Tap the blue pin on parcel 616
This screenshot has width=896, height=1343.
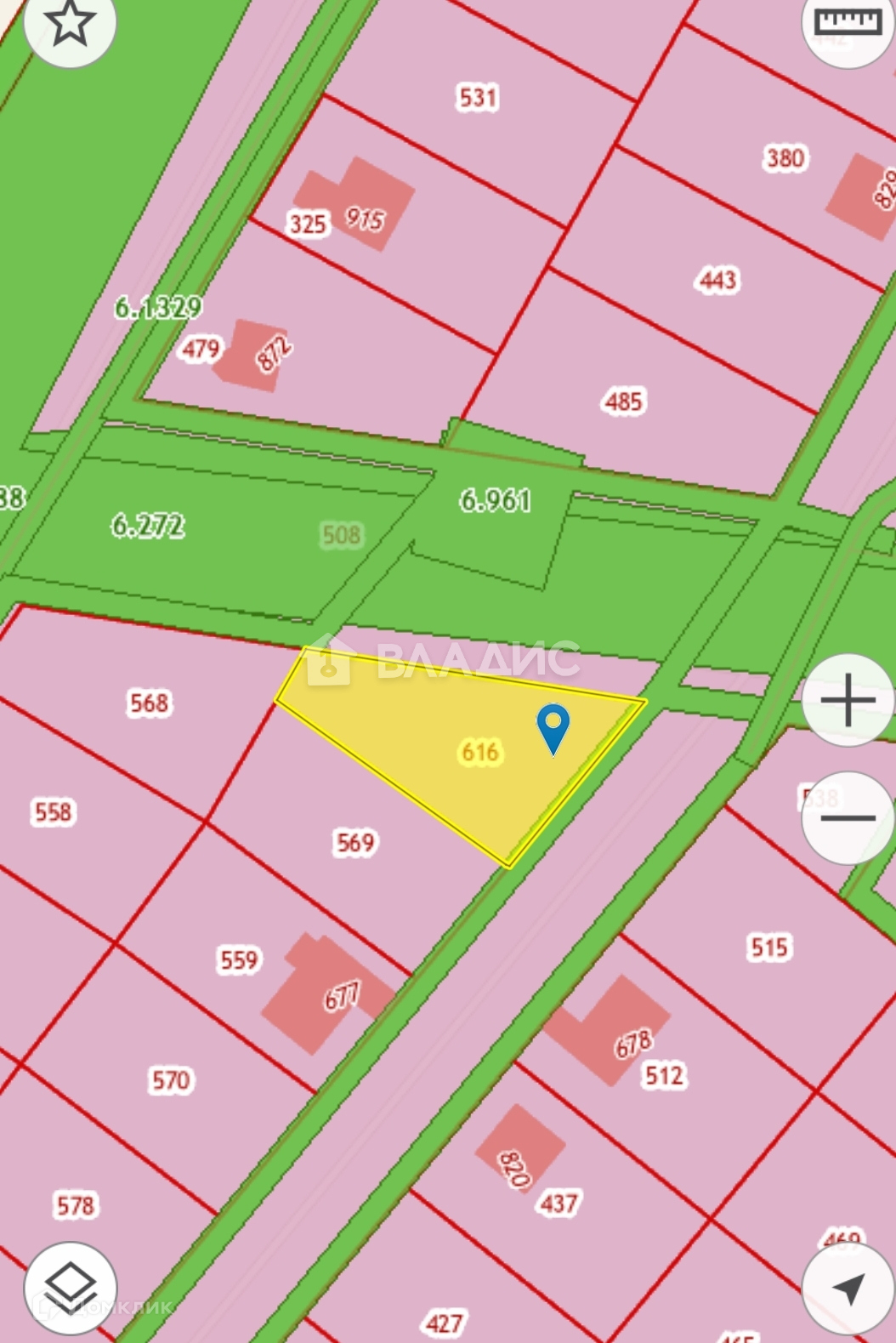click(553, 729)
